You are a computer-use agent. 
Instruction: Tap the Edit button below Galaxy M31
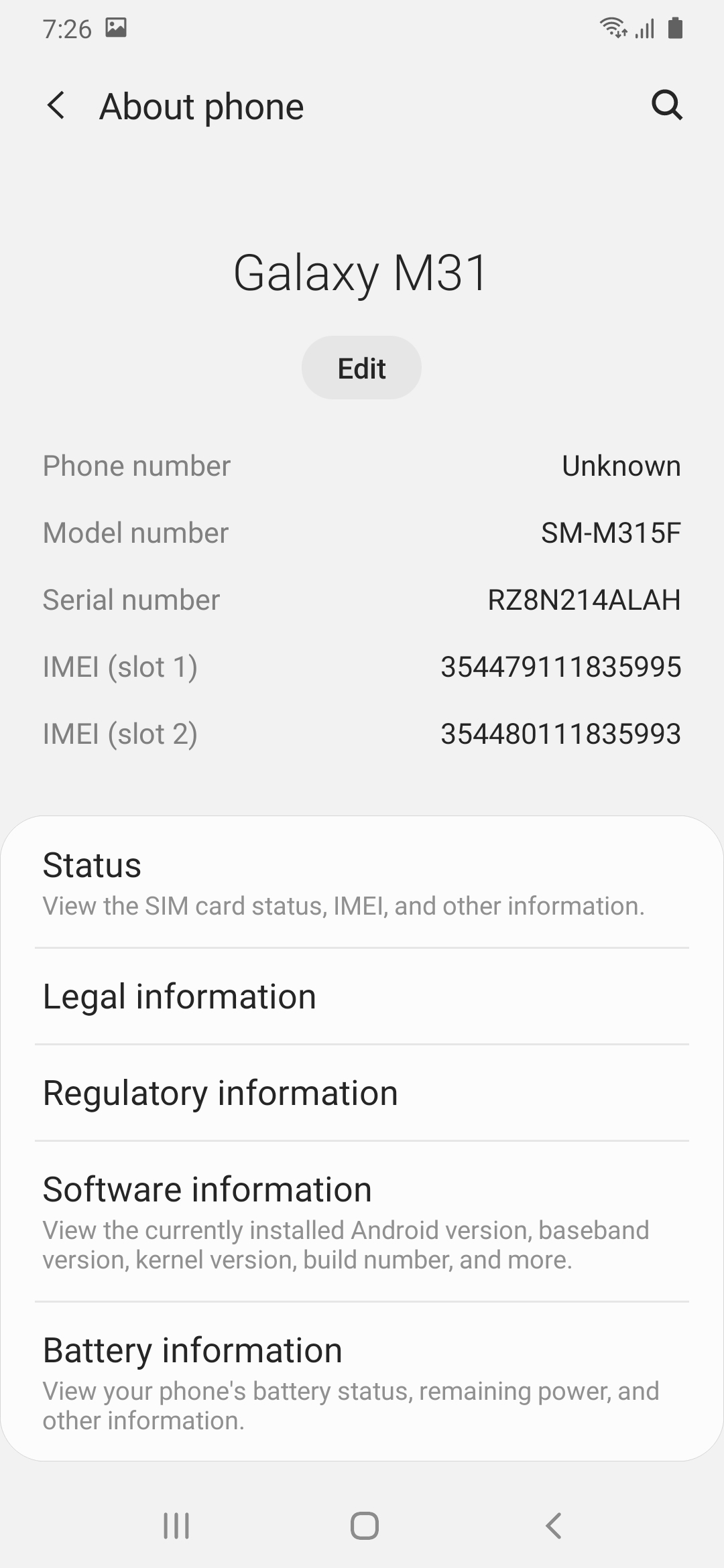pos(361,367)
